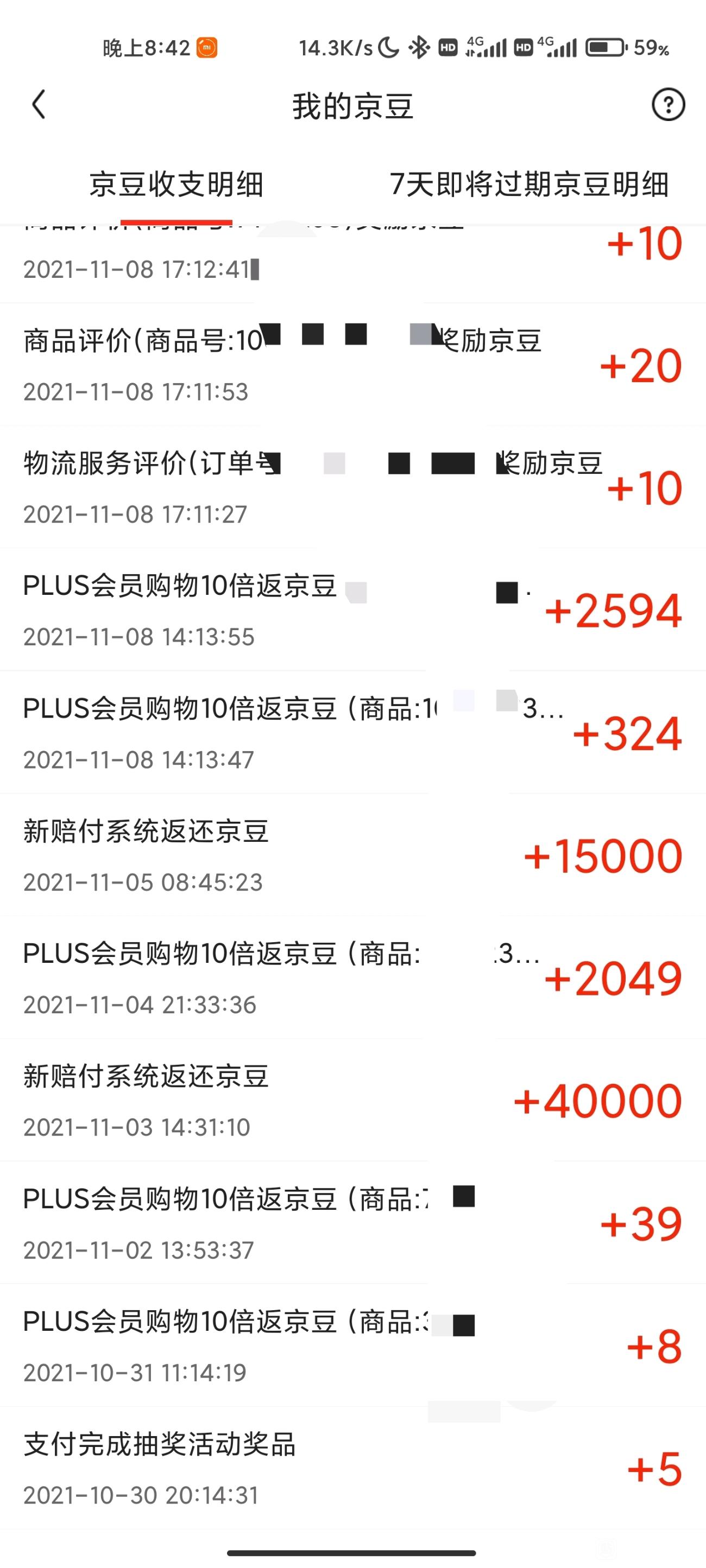
Task: Switch to 7天即将过期京豆明细 tab
Action: [x=529, y=185]
